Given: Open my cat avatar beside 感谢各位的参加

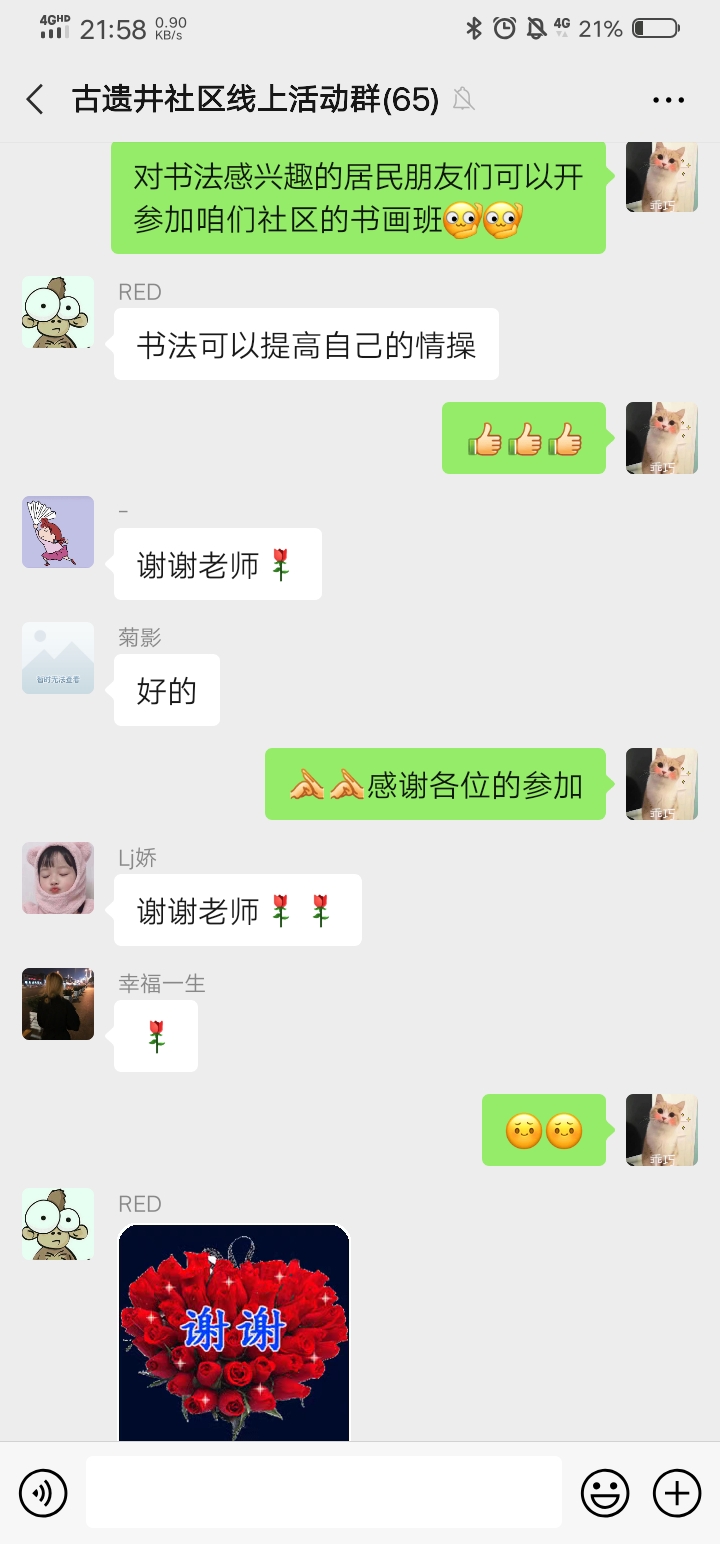Looking at the screenshot, I should click(x=661, y=784).
